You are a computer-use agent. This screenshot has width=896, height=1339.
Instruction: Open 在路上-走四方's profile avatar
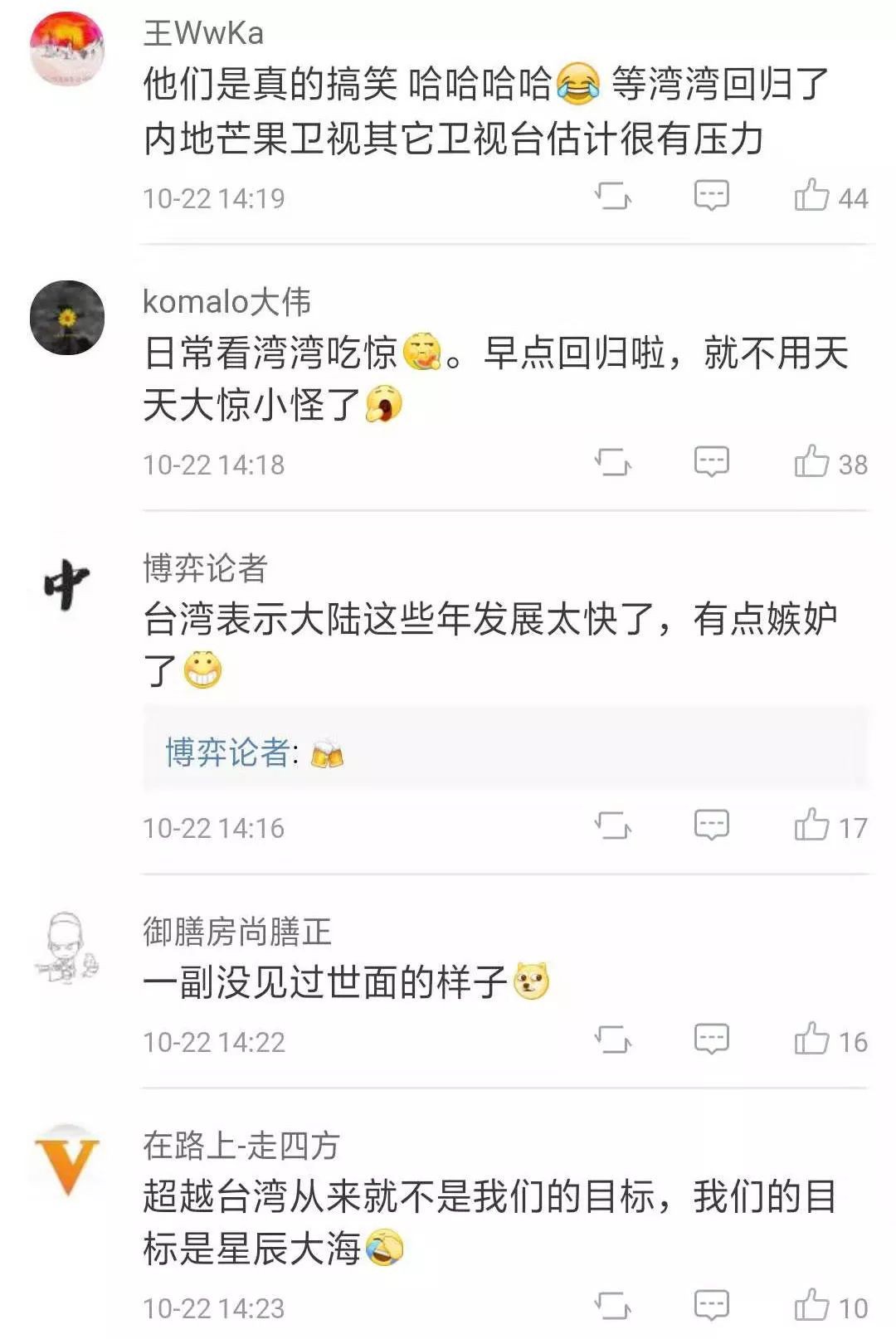click(x=67, y=1162)
